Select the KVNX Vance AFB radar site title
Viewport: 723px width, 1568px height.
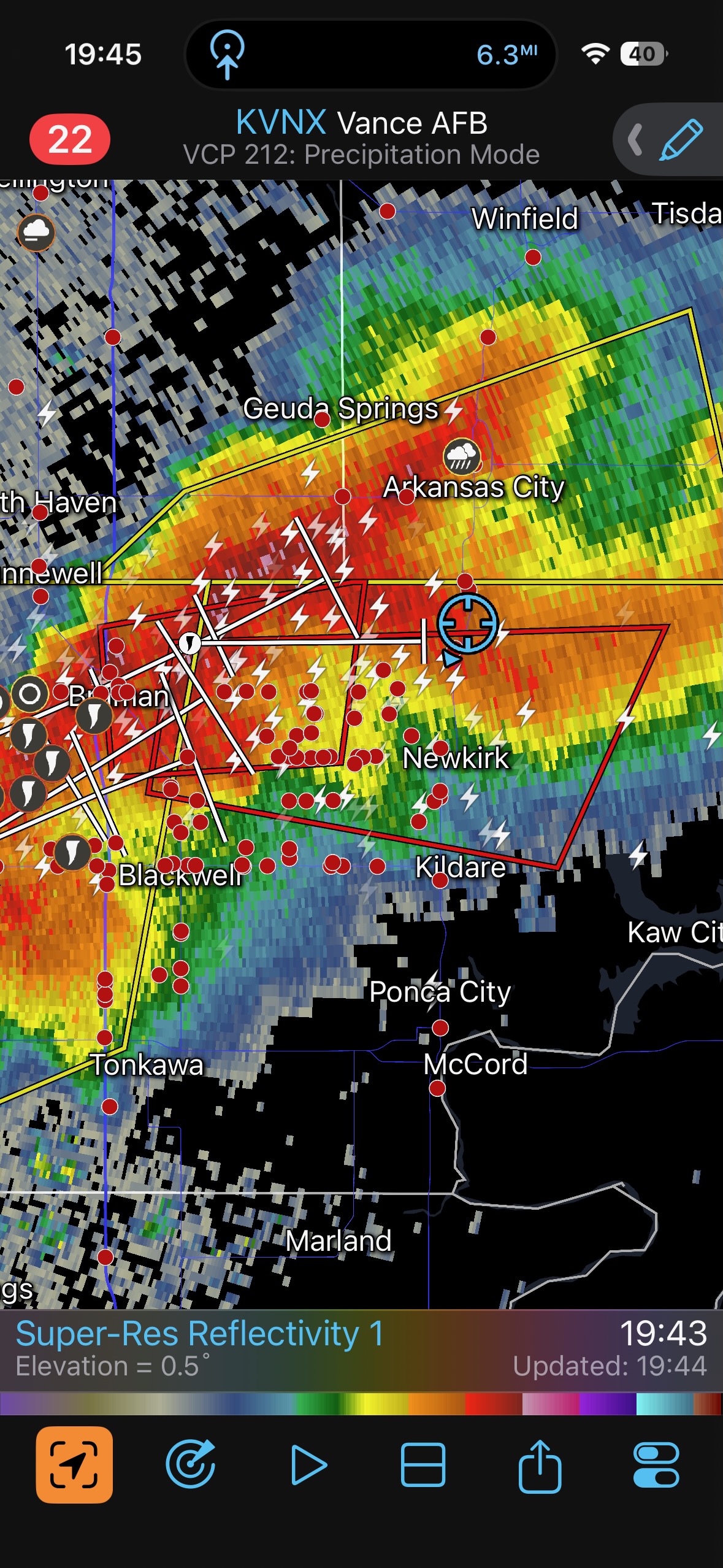[x=361, y=122]
